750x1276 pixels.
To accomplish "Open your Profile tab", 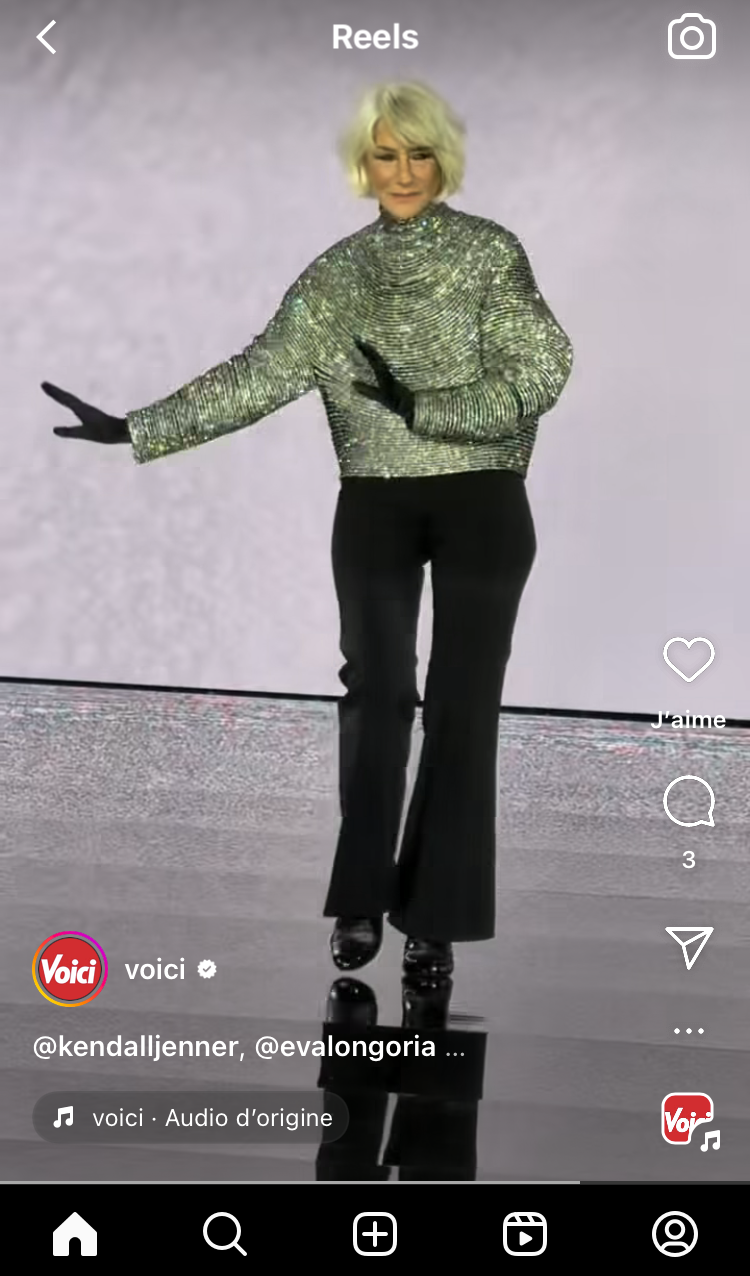I will 675,1234.
